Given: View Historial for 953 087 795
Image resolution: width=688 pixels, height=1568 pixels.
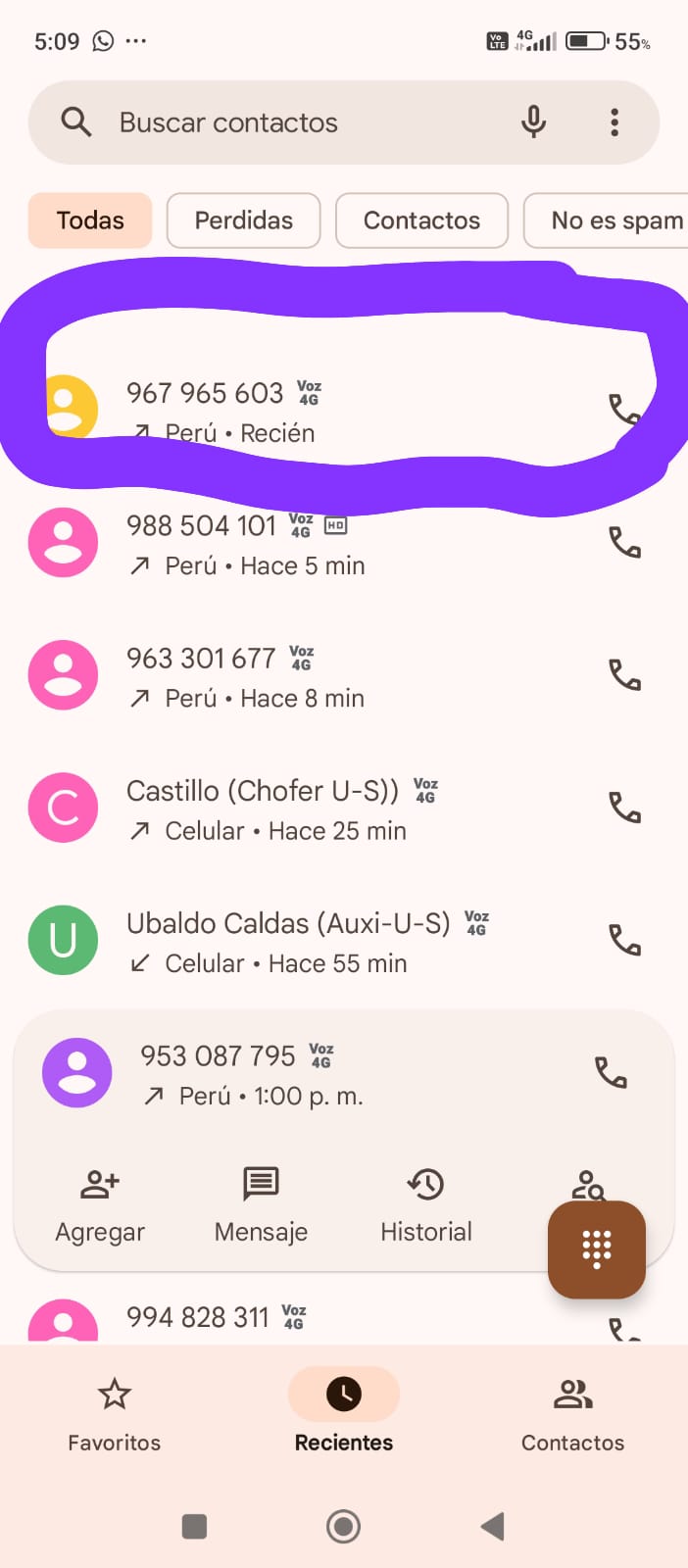Looking at the screenshot, I should click(426, 1205).
